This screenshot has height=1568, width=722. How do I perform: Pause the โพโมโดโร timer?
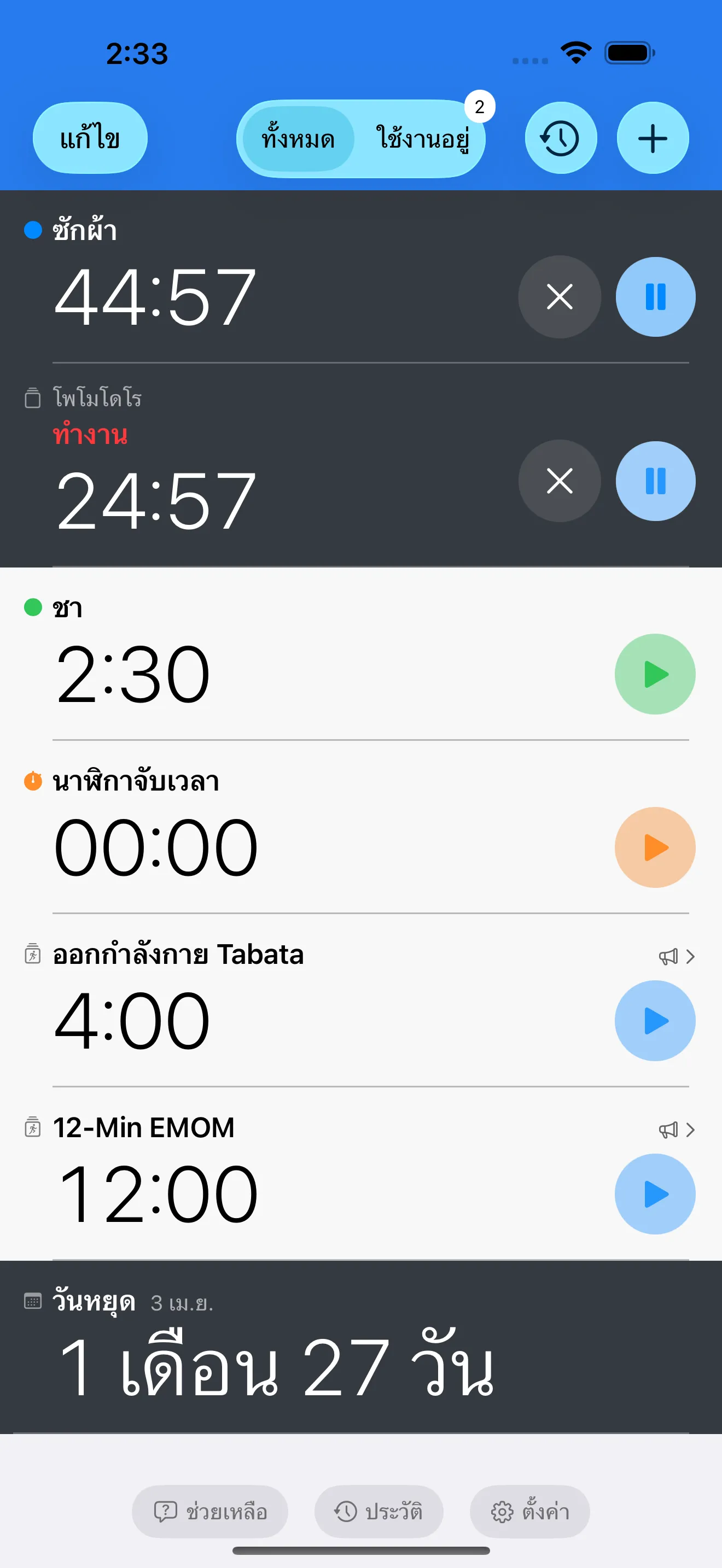coord(655,481)
